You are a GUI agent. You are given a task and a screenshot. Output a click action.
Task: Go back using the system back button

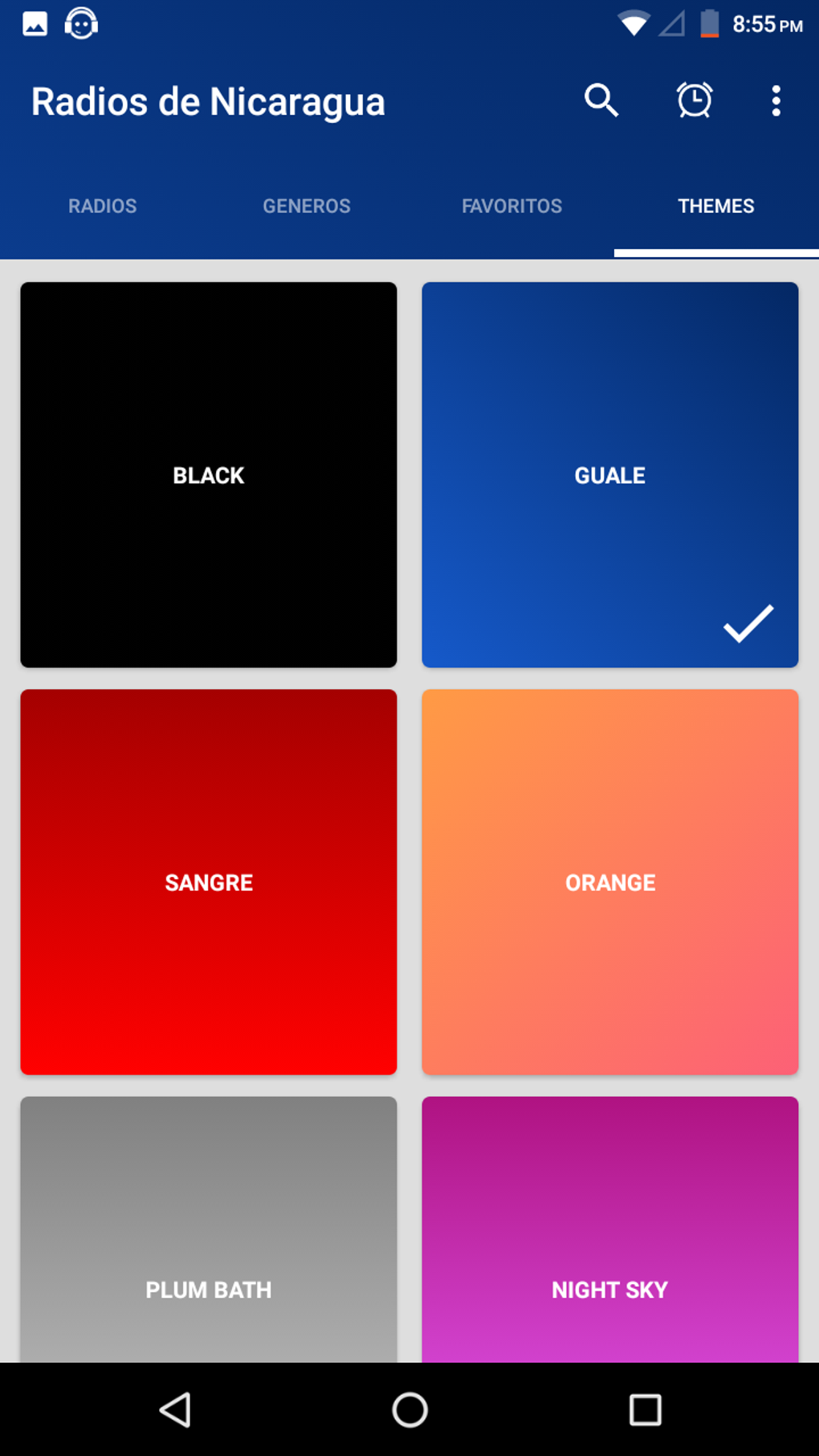(175, 1409)
